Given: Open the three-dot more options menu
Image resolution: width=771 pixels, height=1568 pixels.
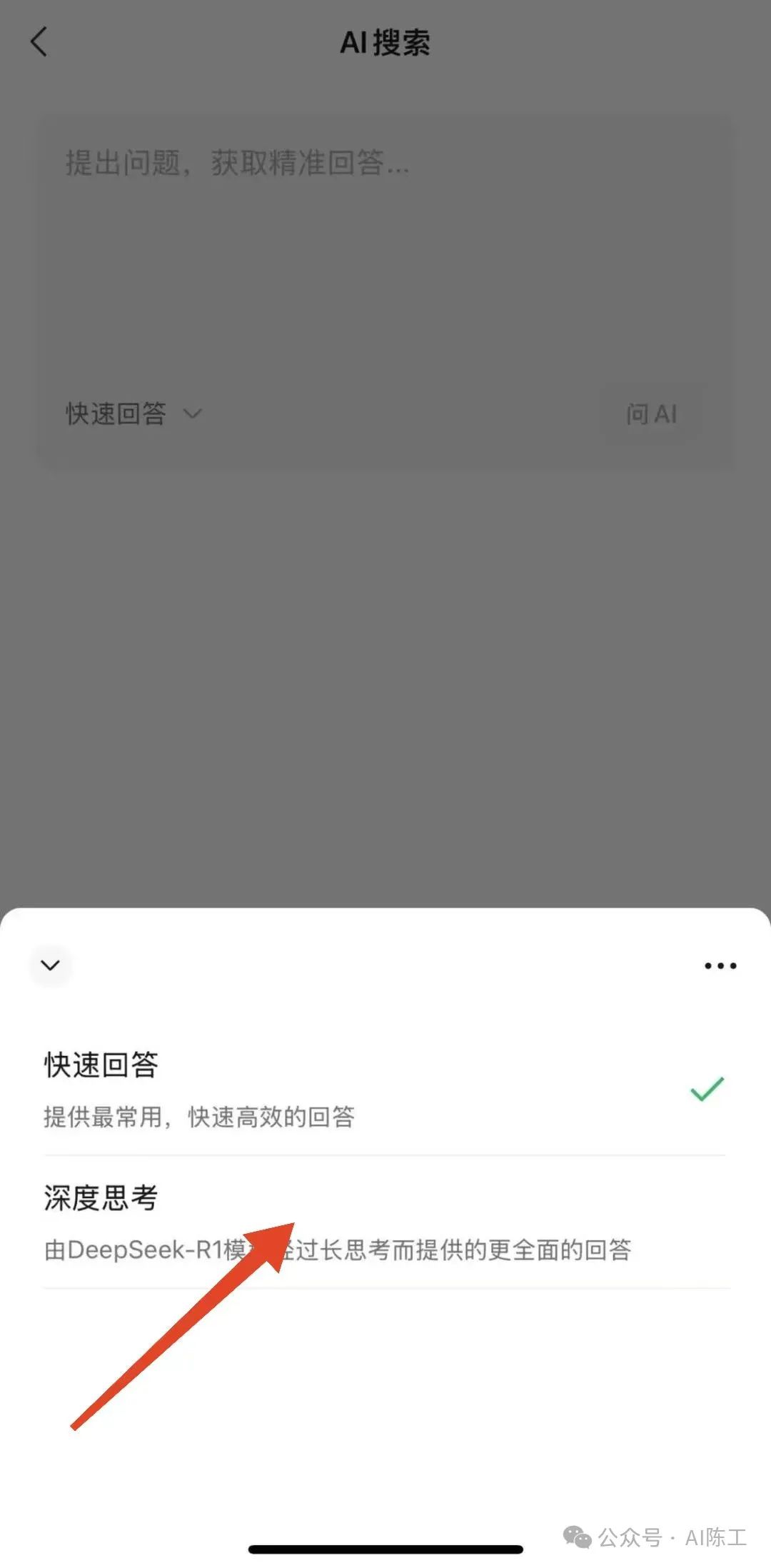Looking at the screenshot, I should coord(720,966).
